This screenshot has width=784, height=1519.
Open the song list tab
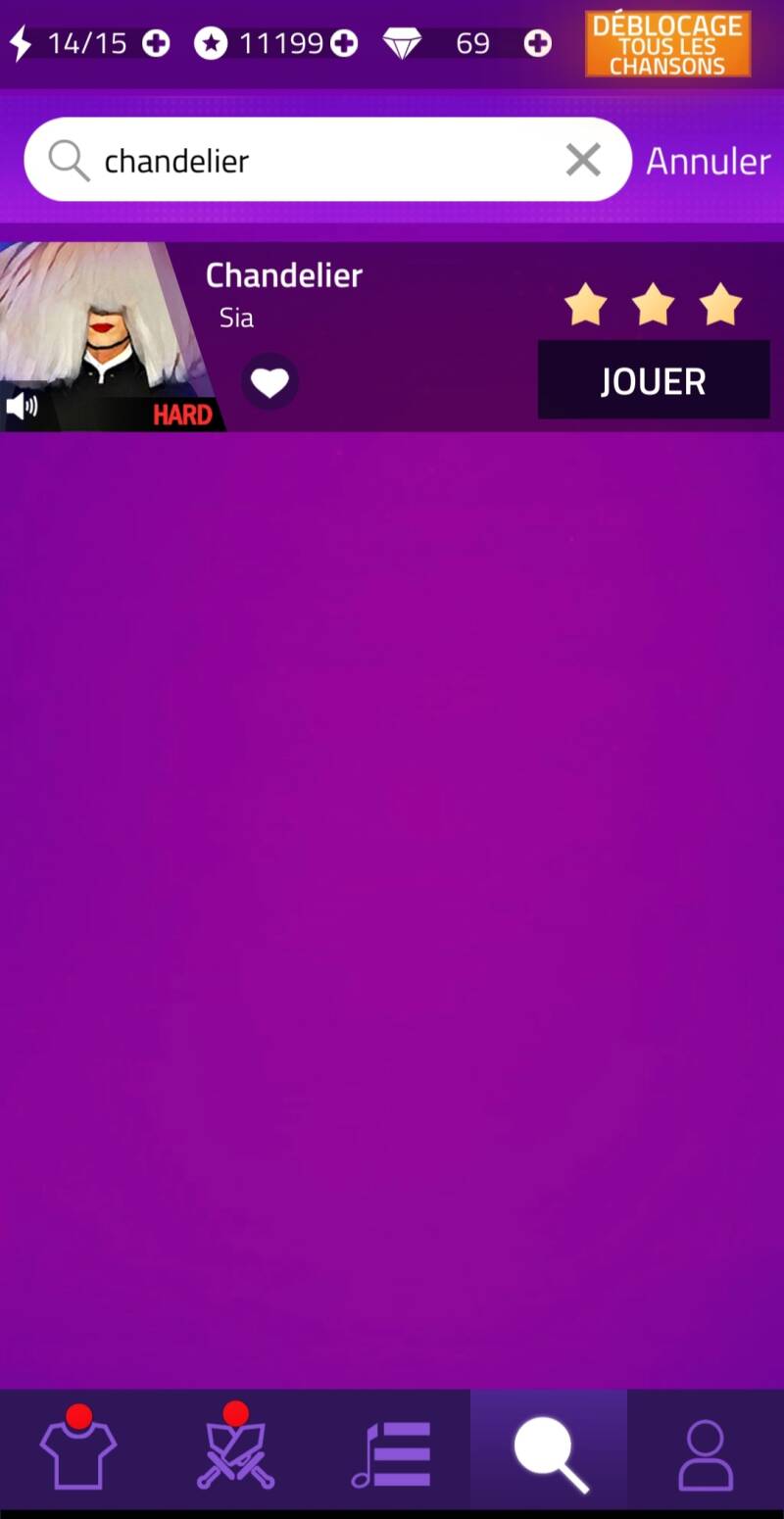point(392,1452)
